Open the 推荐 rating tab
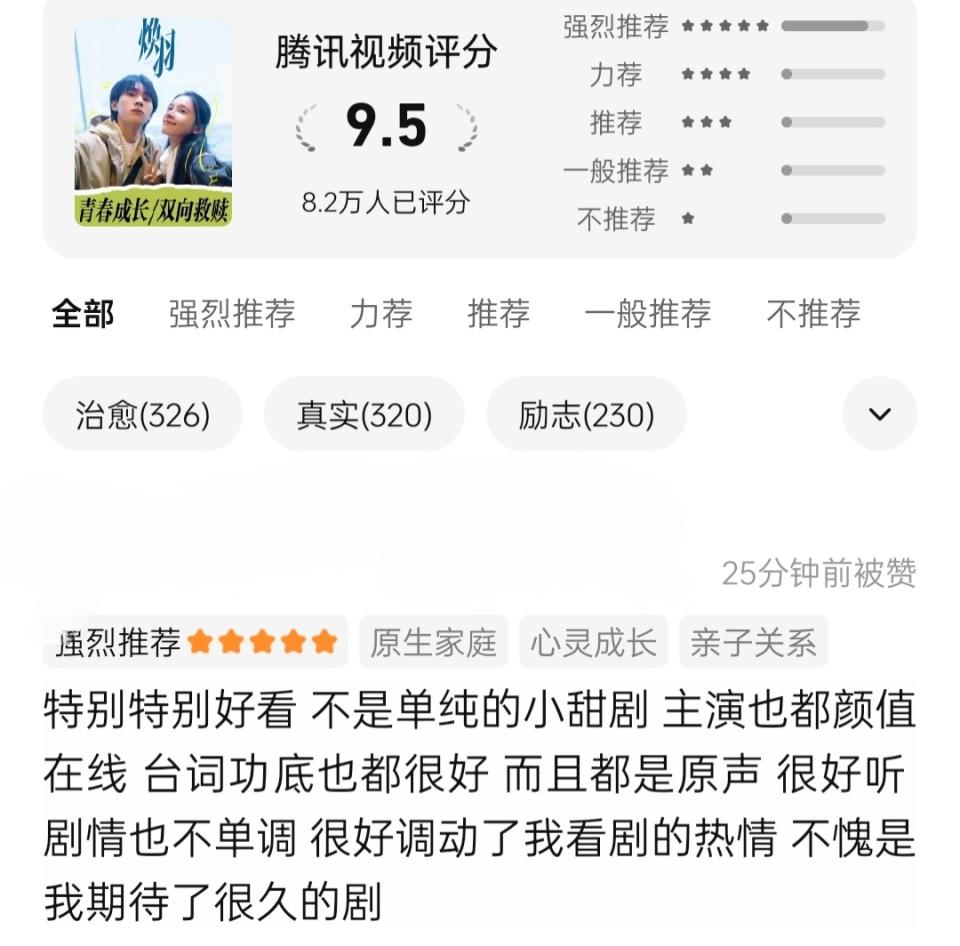 [498, 314]
